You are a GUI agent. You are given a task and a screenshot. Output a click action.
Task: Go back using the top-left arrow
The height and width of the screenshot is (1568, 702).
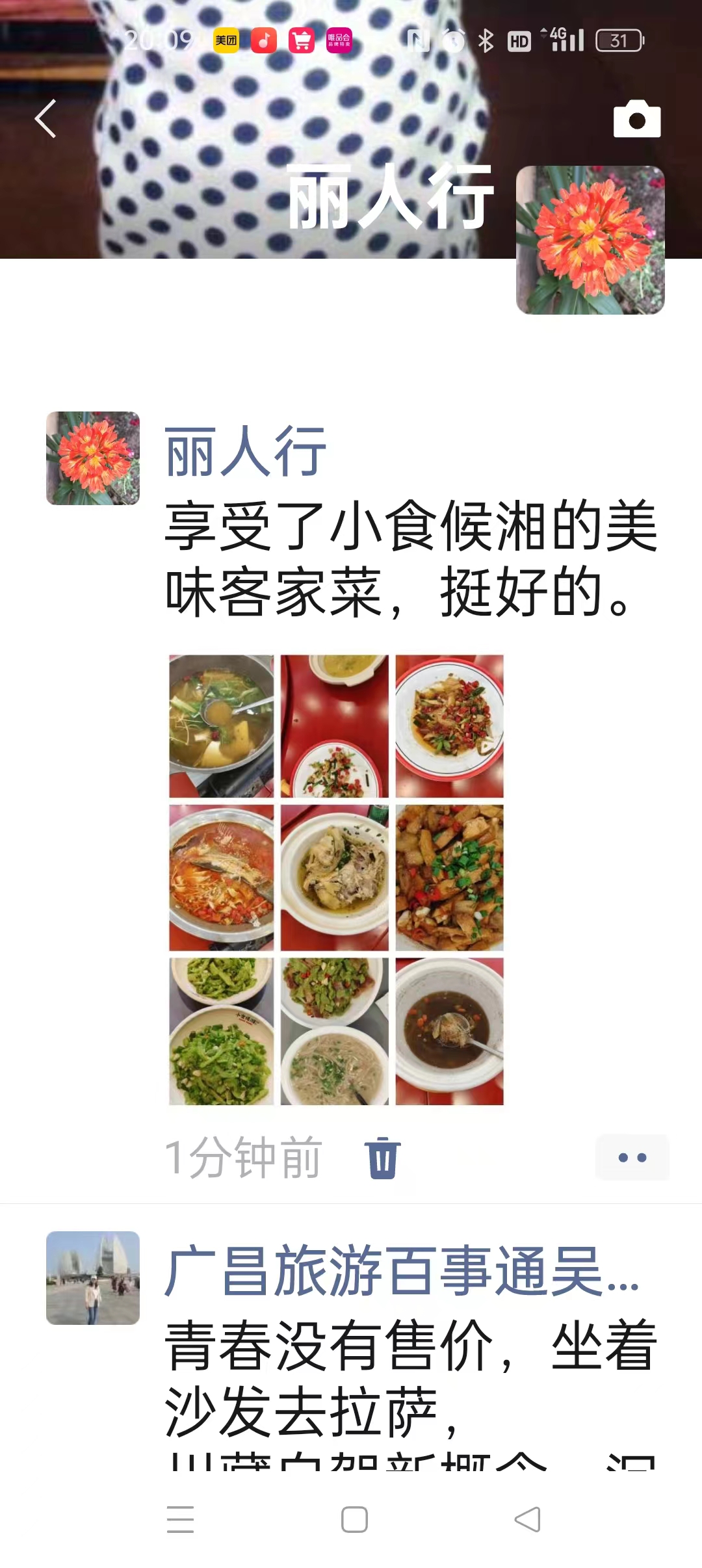tap(45, 119)
